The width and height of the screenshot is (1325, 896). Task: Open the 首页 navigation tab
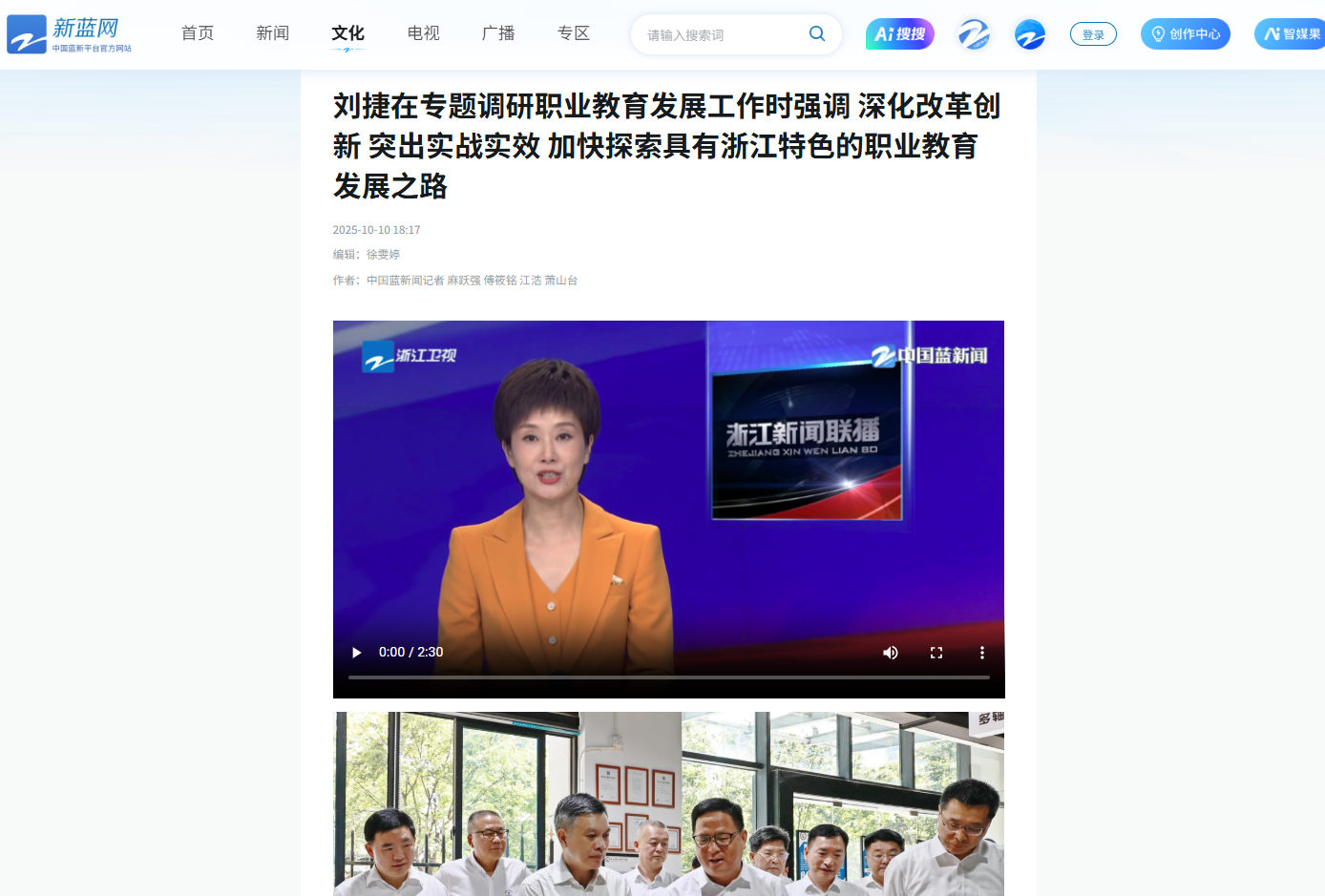tap(198, 33)
